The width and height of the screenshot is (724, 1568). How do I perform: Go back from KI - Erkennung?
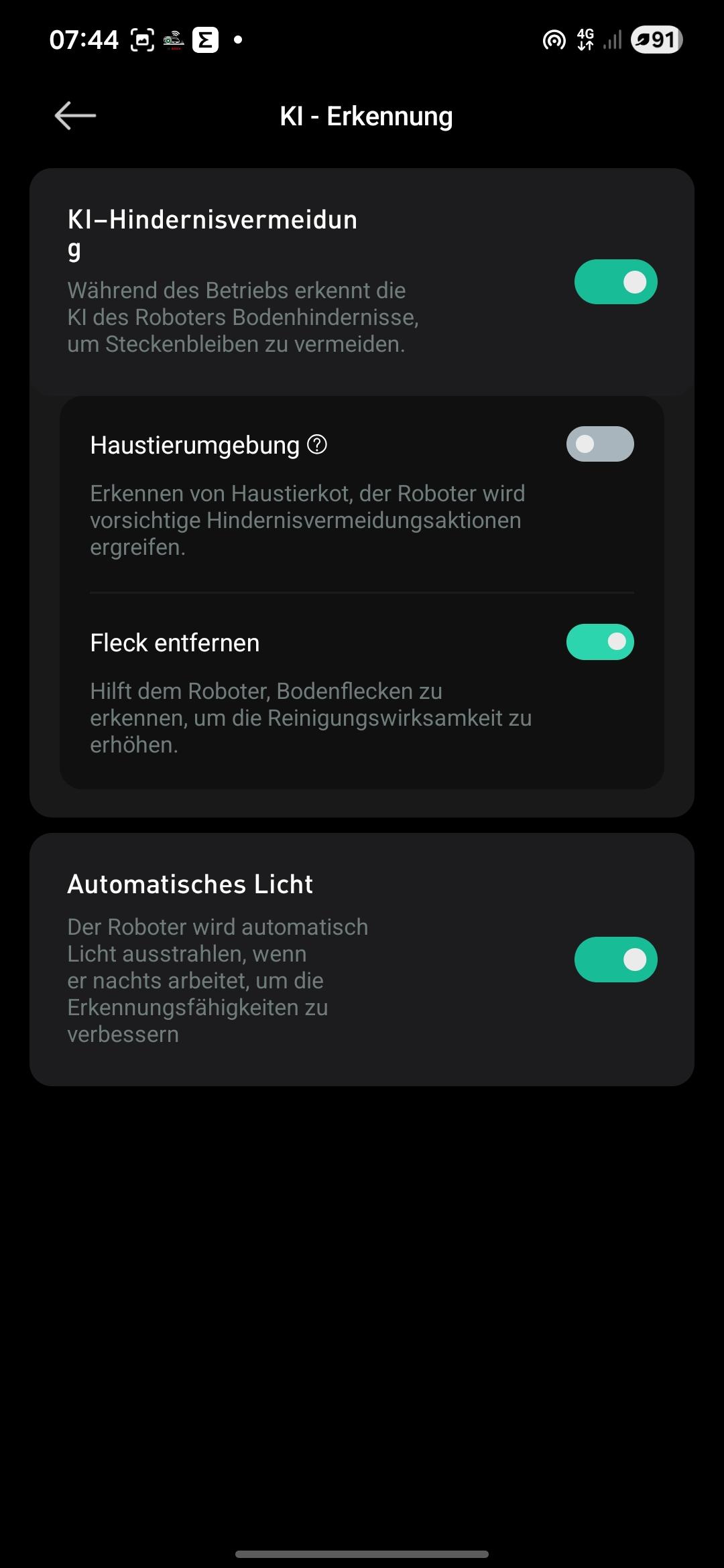point(75,116)
